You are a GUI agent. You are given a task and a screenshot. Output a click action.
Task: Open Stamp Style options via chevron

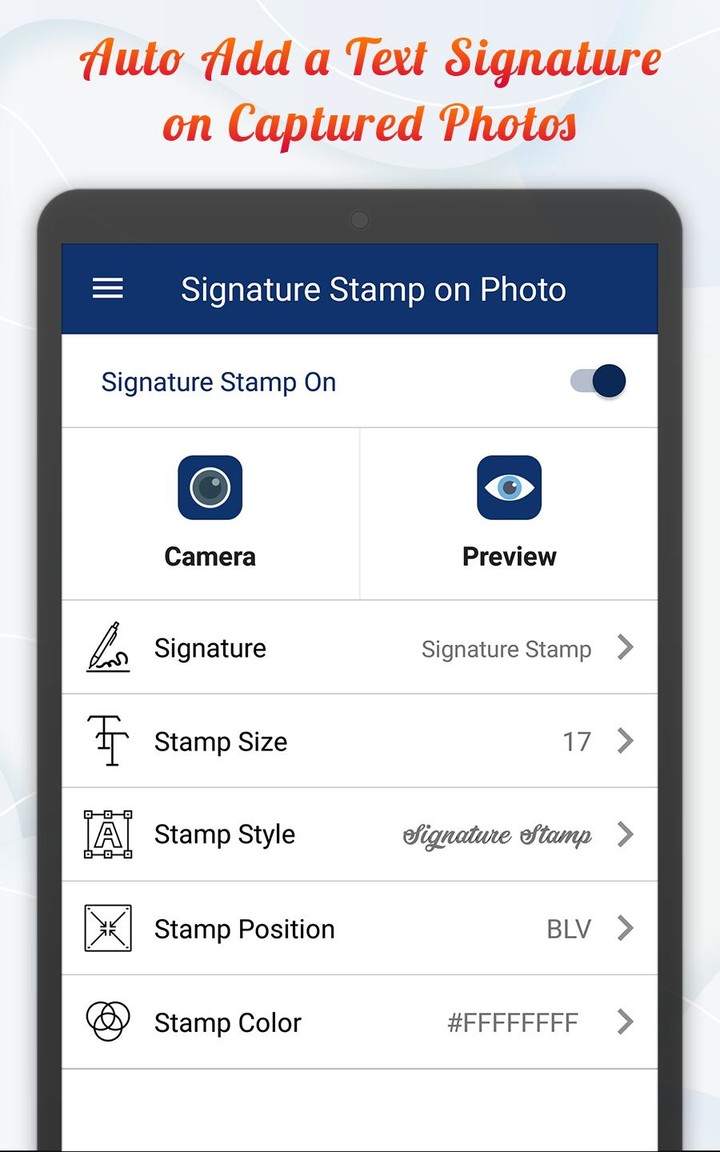(x=626, y=835)
